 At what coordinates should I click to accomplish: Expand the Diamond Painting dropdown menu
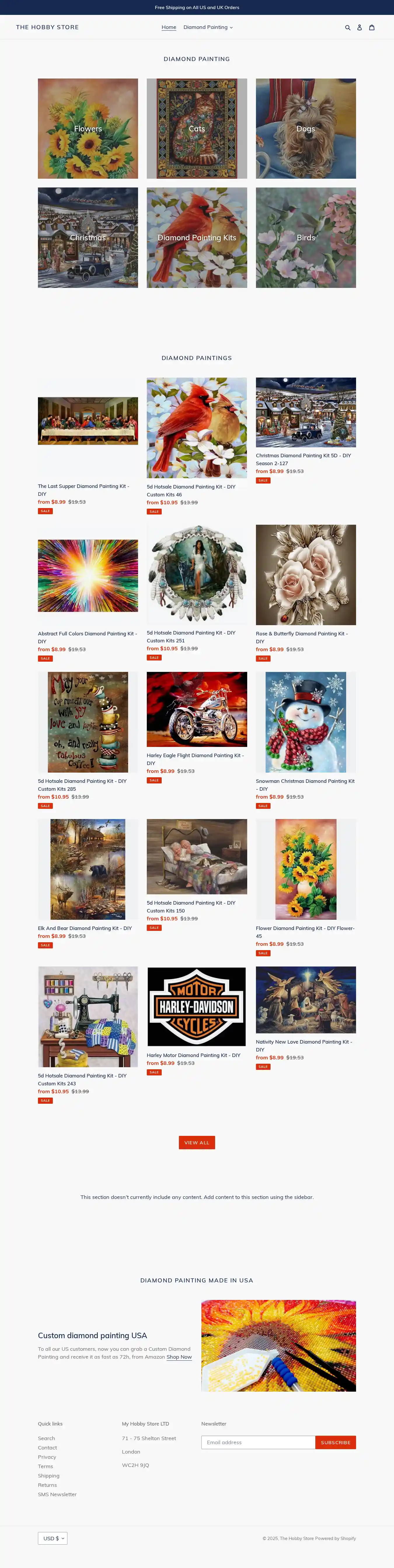[x=208, y=27]
